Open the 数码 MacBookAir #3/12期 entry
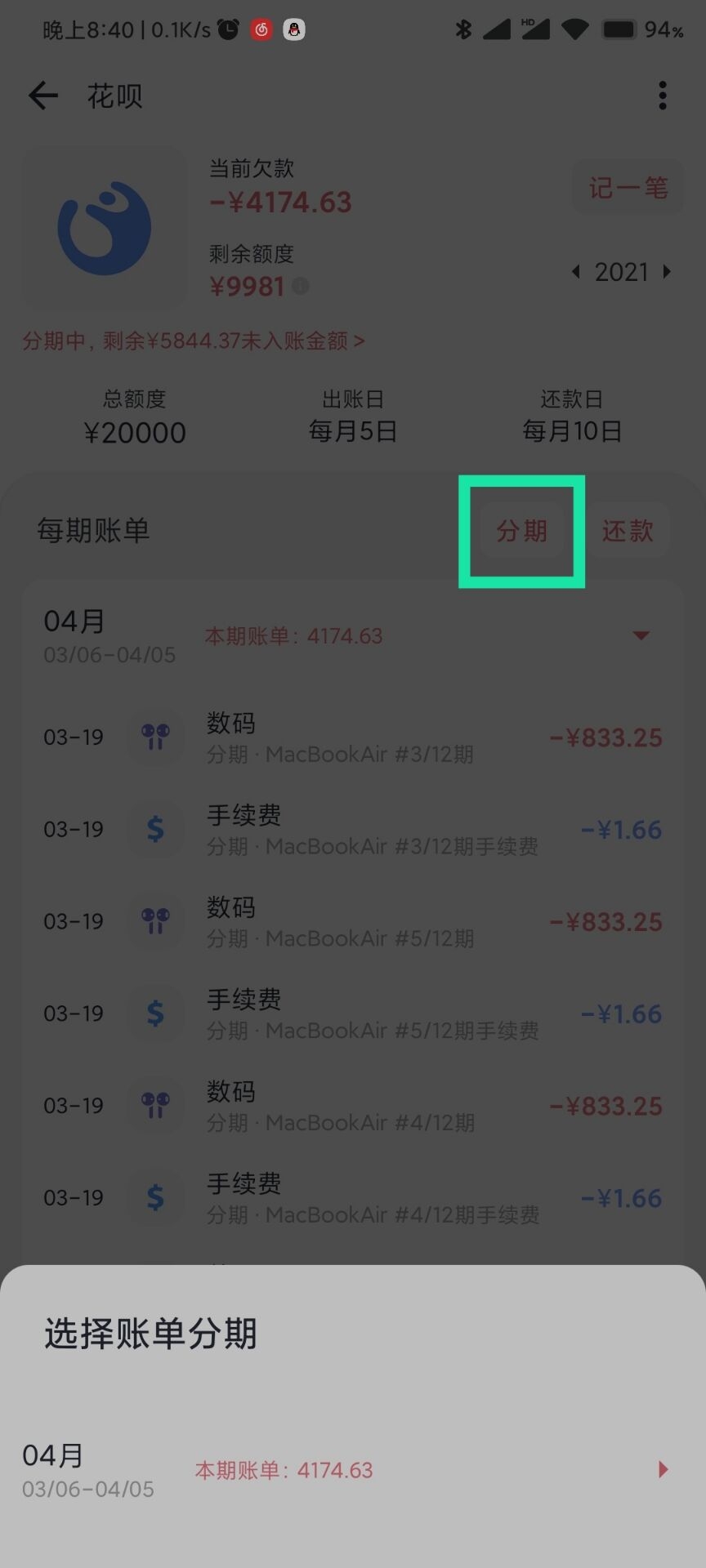This screenshot has height=1568, width=706. pyautogui.click(x=351, y=737)
